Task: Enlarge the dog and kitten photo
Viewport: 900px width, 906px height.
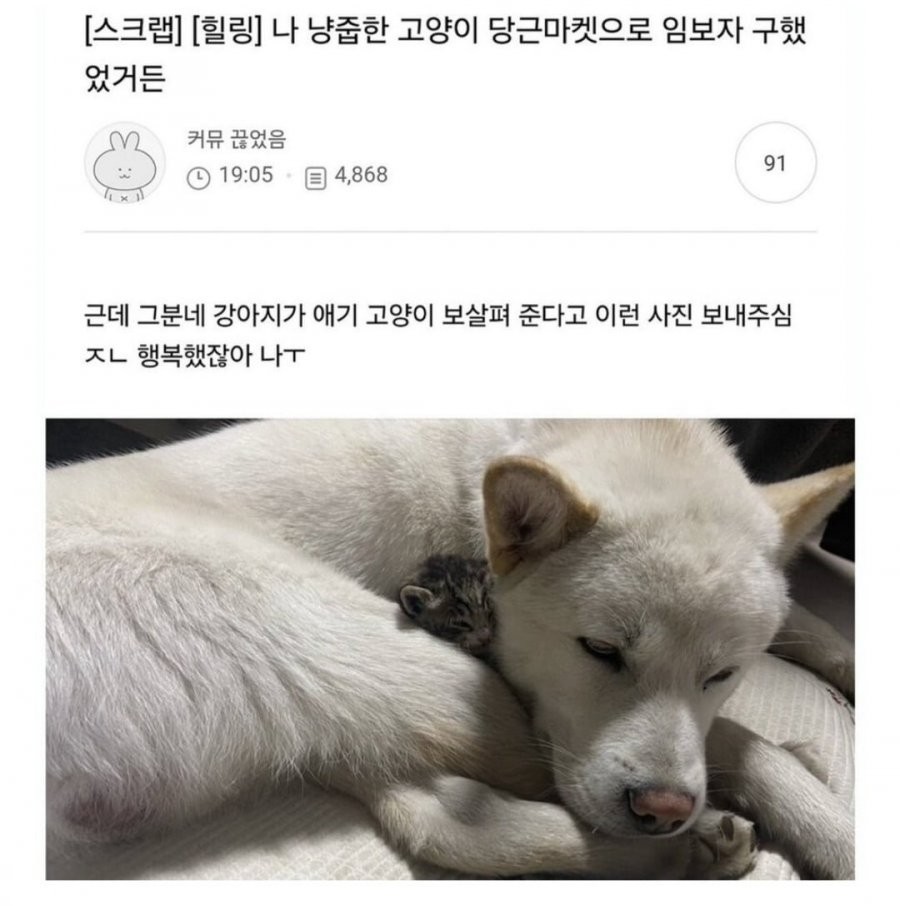Action: 450,648
